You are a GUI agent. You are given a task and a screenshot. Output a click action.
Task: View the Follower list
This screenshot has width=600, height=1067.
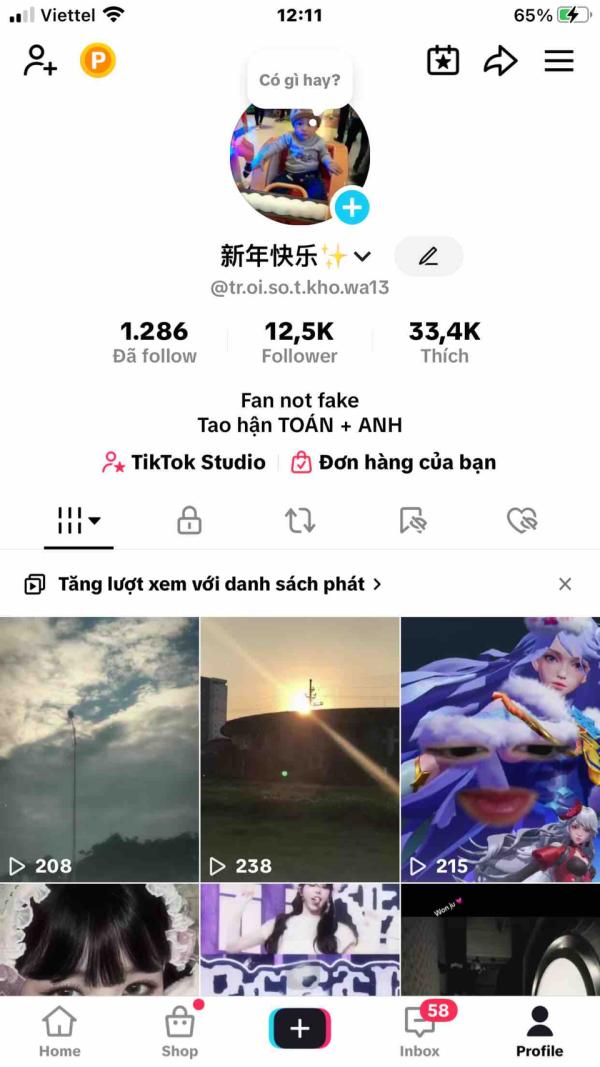(x=299, y=342)
